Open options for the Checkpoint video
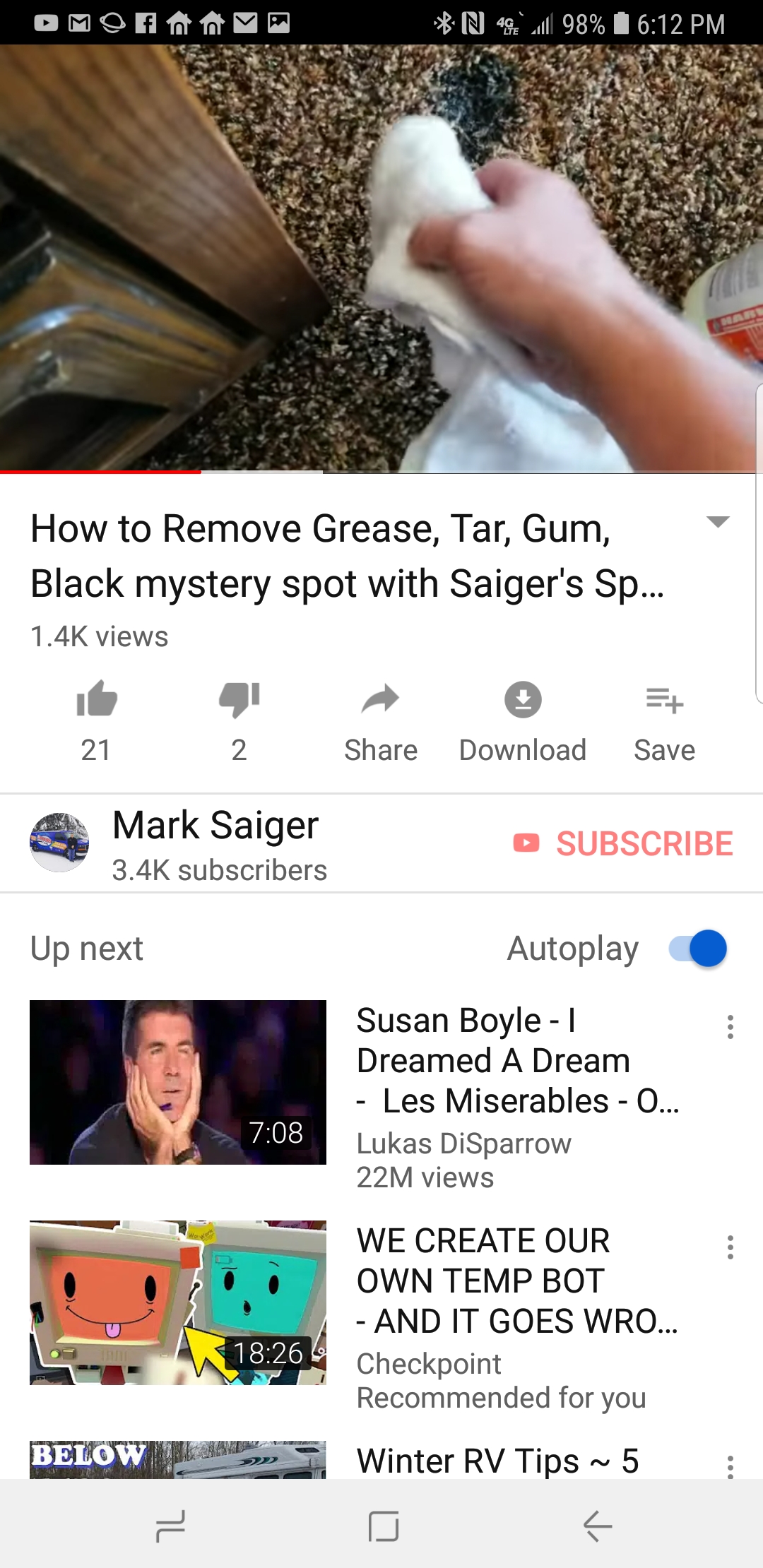 [x=731, y=1247]
